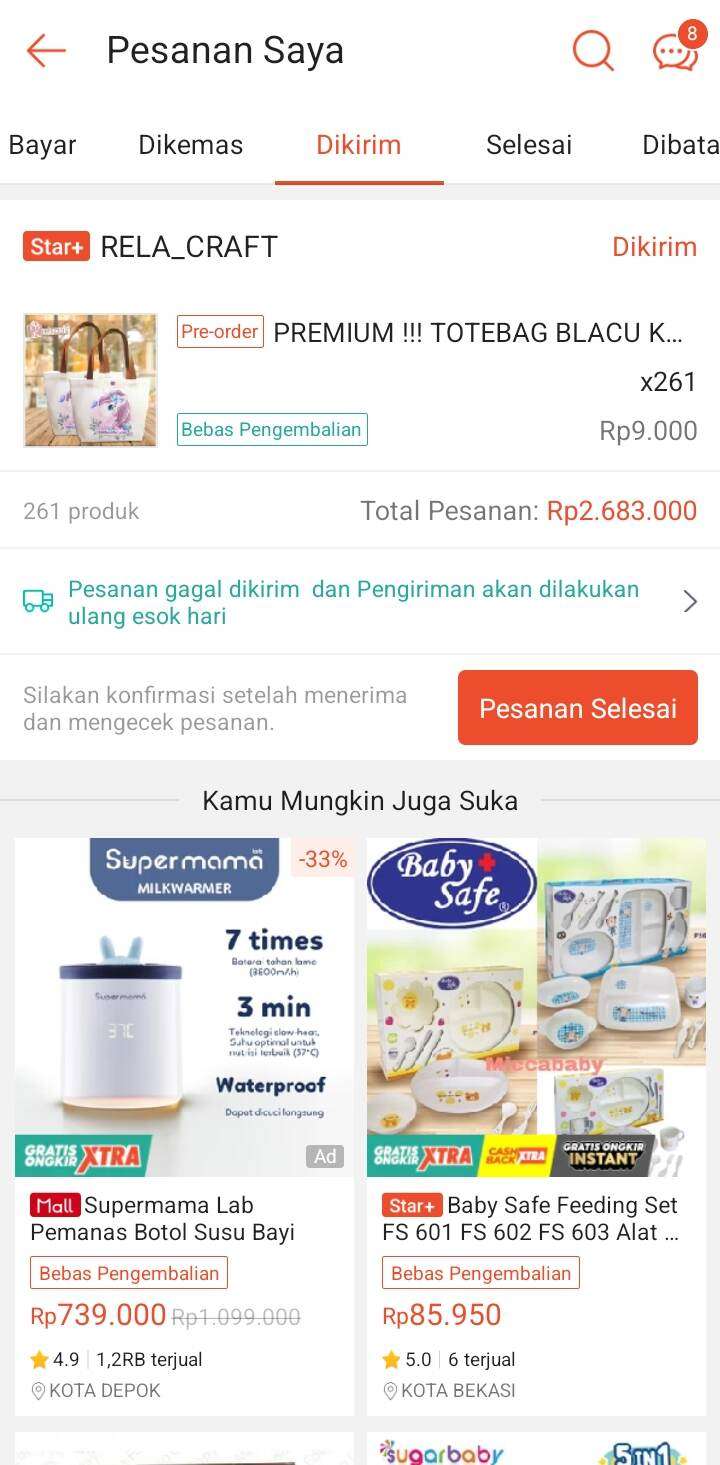Confirm with the Pesanan Selesai button
Screen dimensions: 720x1465
click(578, 708)
